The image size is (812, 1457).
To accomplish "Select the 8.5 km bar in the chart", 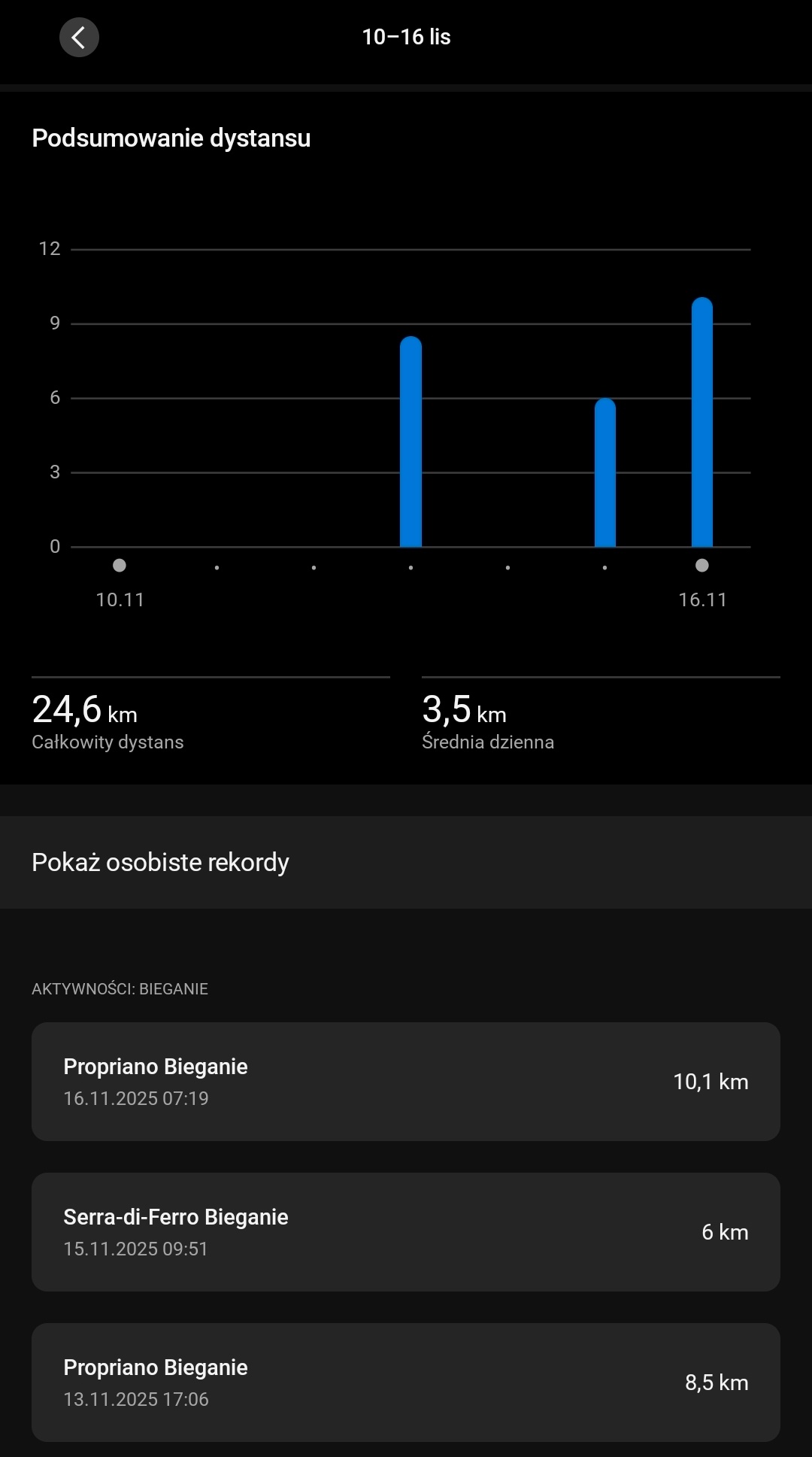I will point(411,442).
